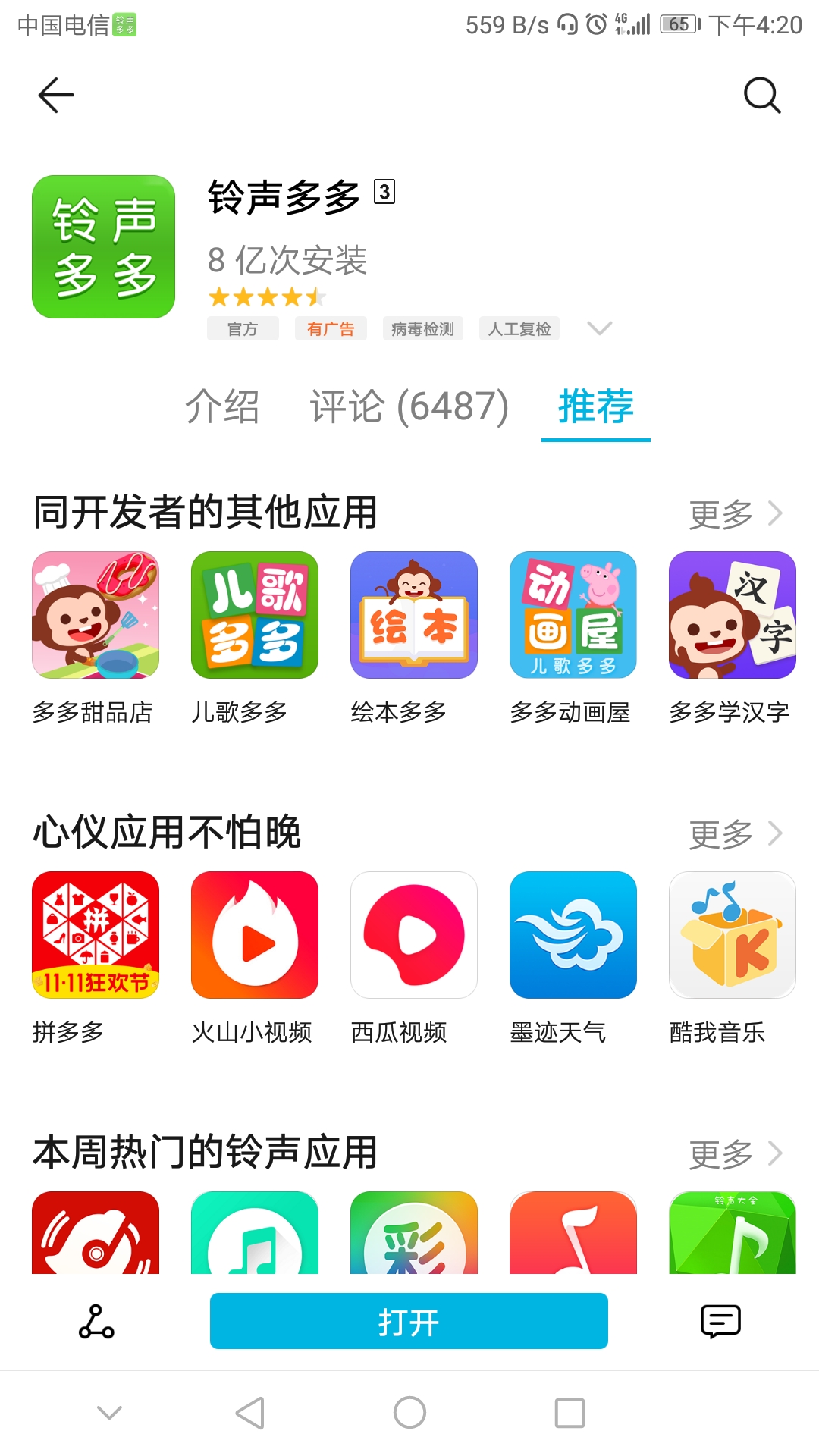Image resolution: width=819 pixels, height=1456 pixels.
Task: Tap the 打开 button to launch app
Action: [x=408, y=1321]
